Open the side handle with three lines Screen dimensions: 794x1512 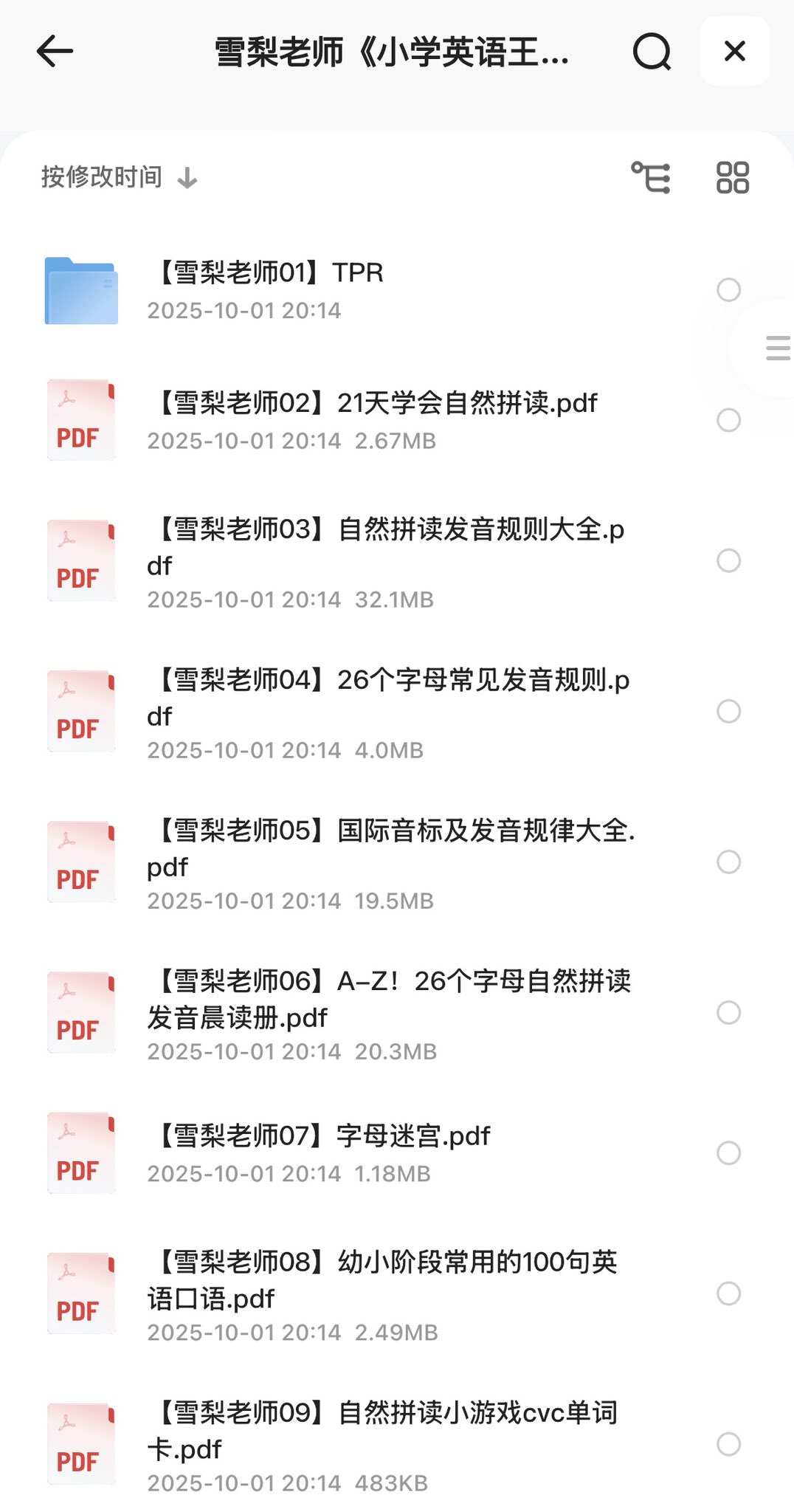[x=778, y=348]
